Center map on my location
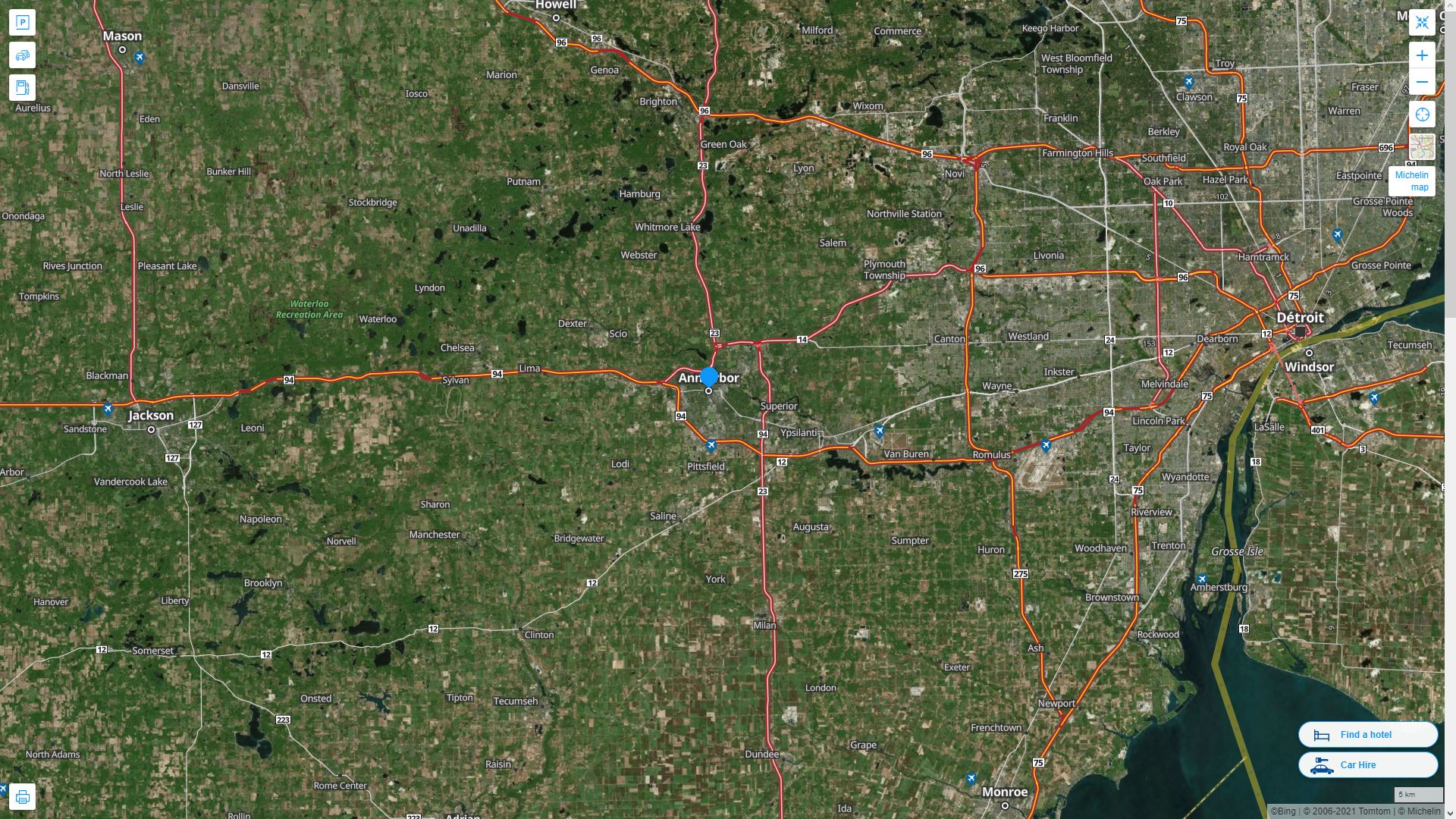 (1422, 115)
